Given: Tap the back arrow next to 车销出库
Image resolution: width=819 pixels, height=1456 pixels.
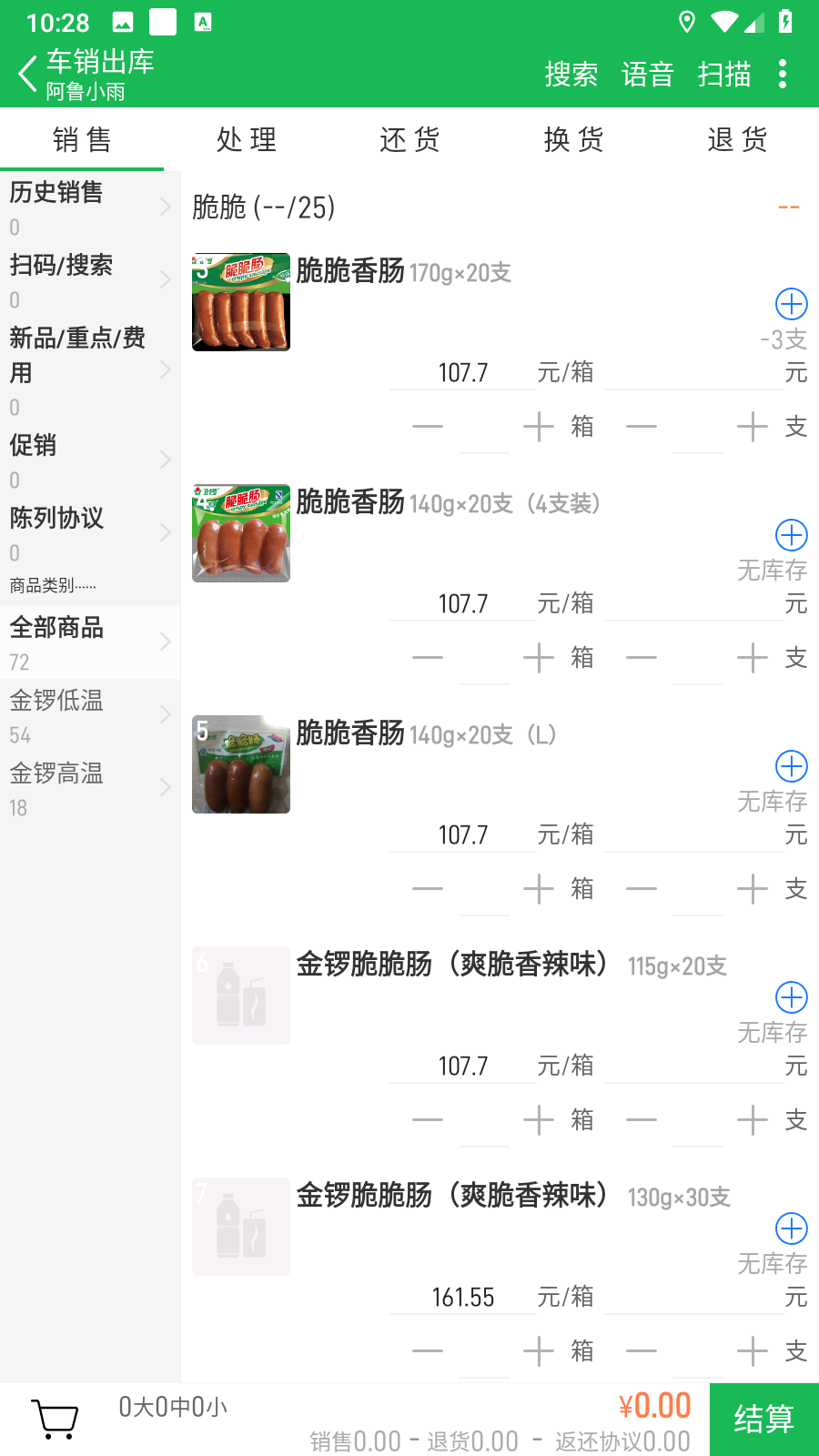Looking at the screenshot, I should (x=26, y=73).
